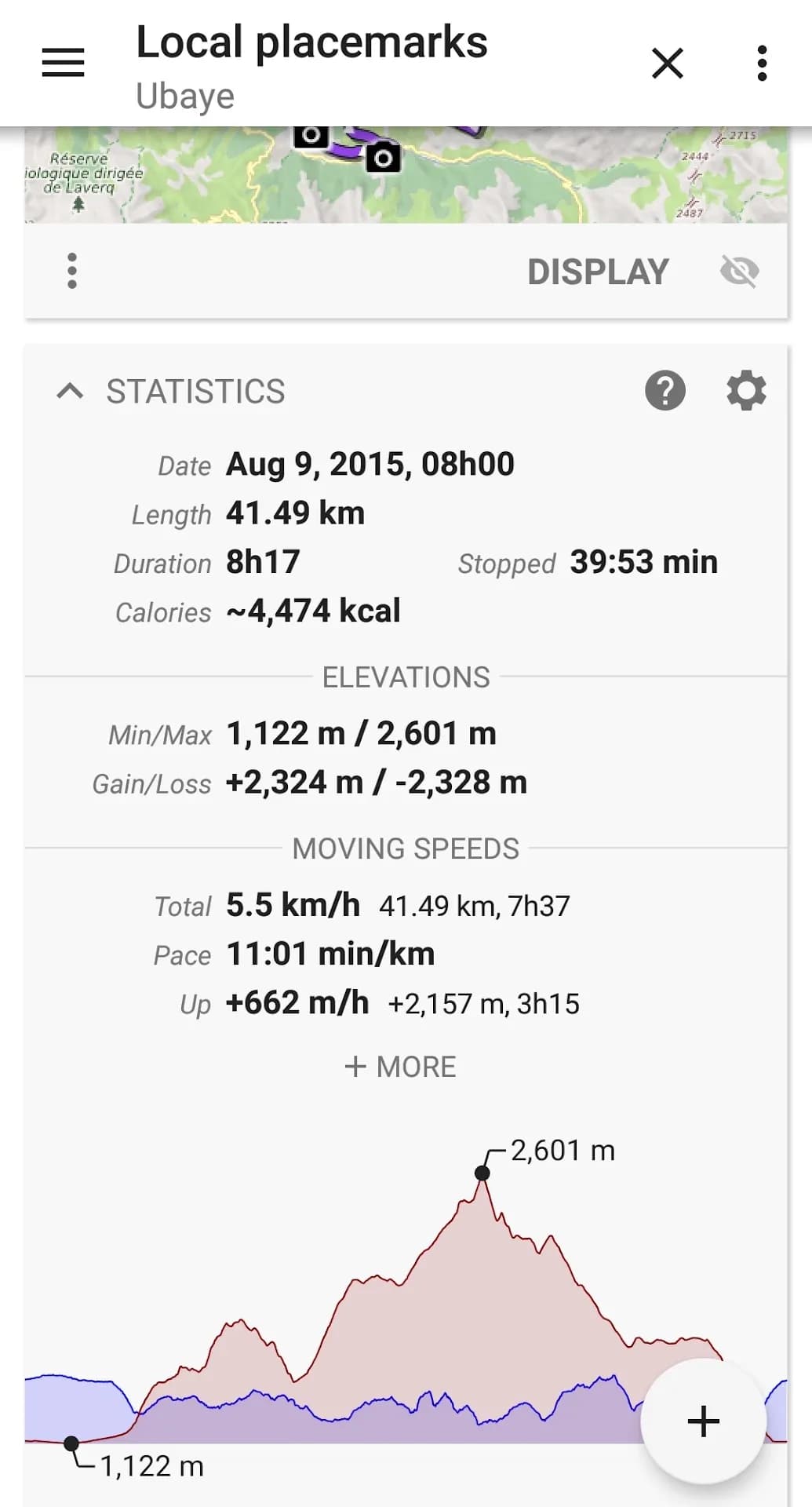Collapse the STATISTICS section
Image resolution: width=812 pixels, height=1507 pixels.
coord(70,391)
